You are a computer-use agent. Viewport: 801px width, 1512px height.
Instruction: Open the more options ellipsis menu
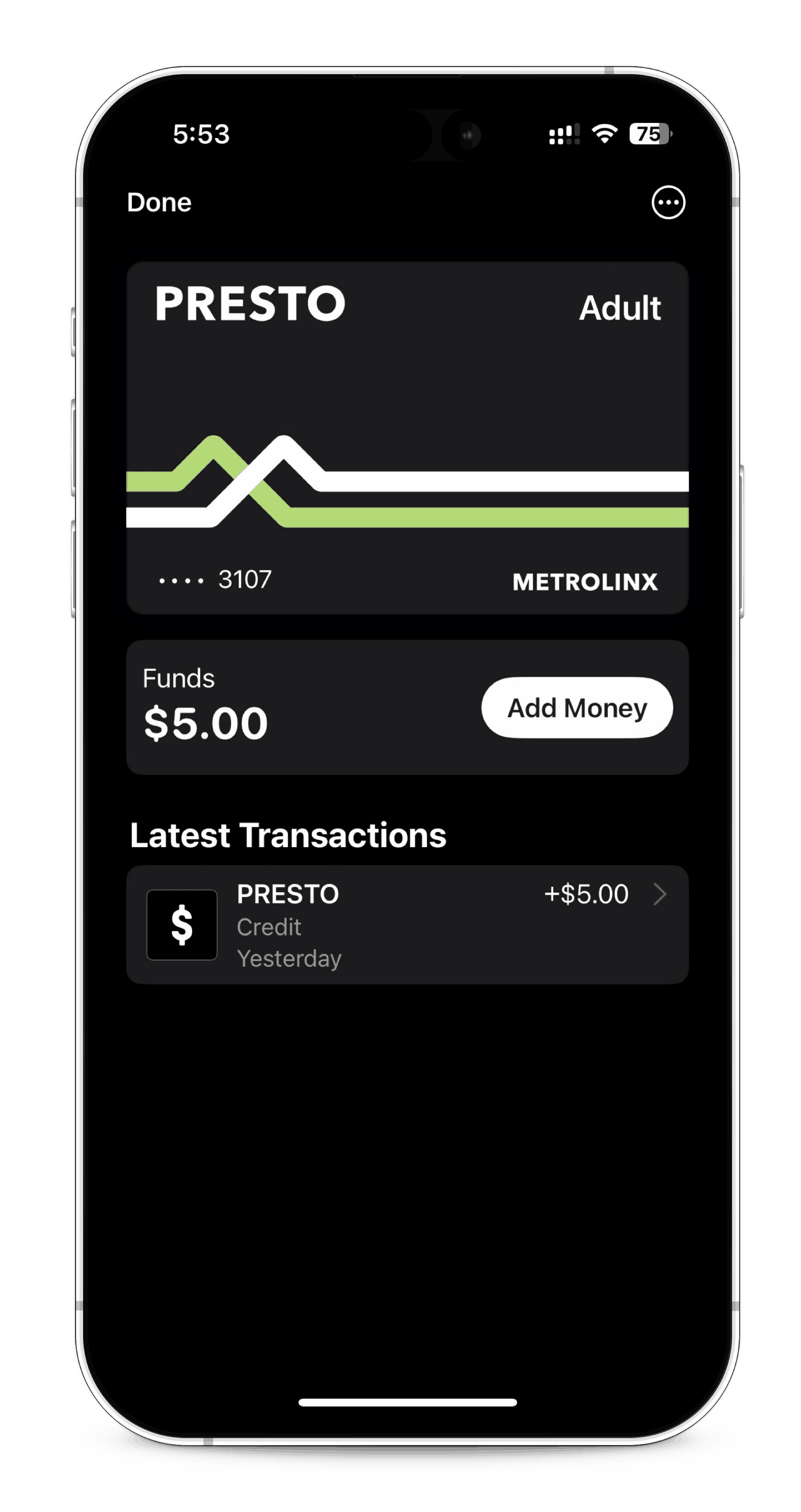(668, 203)
